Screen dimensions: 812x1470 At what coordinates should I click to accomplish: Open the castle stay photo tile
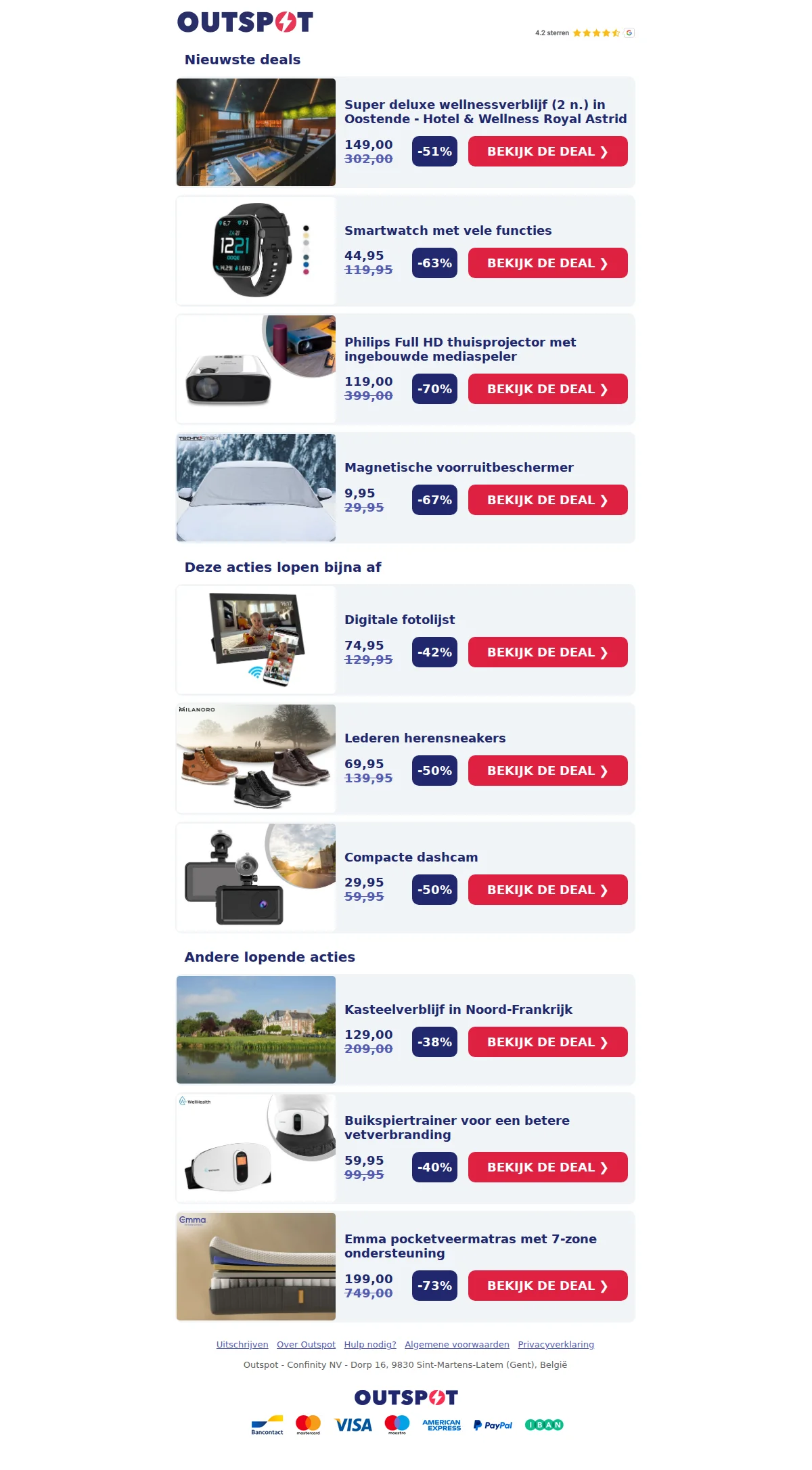(256, 1029)
